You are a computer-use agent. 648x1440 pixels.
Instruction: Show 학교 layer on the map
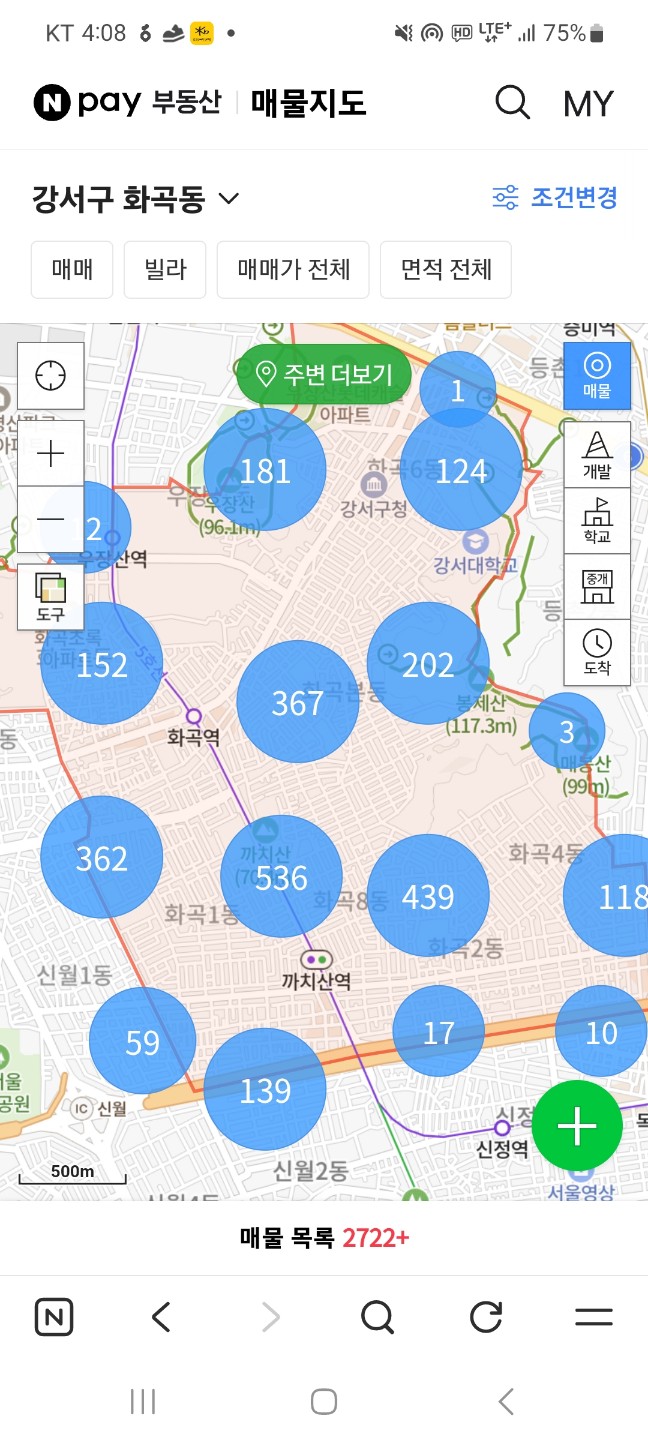[x=597, y=520]
